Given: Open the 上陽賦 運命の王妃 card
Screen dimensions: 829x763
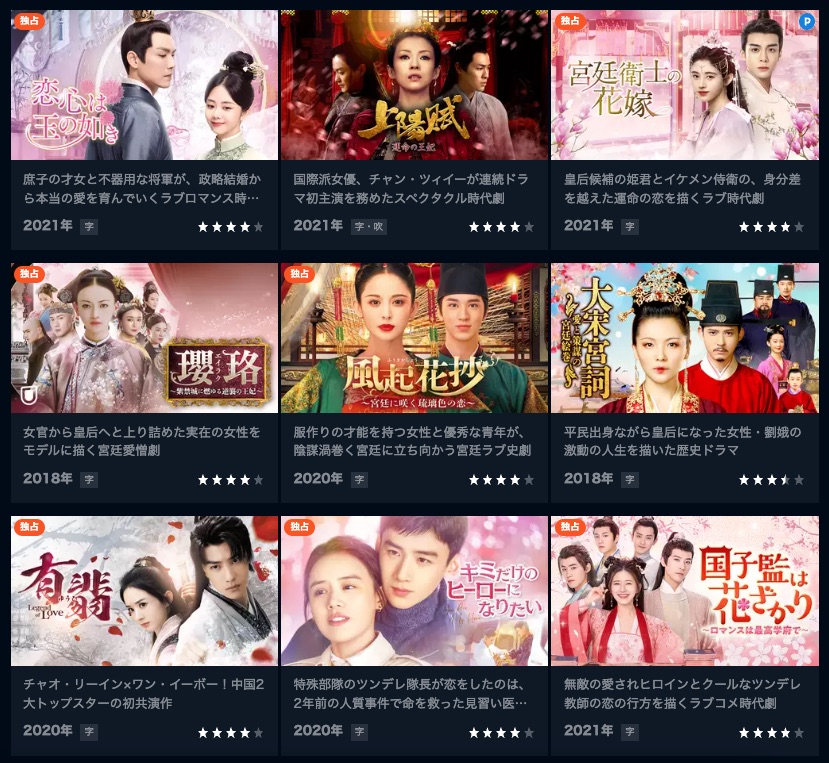Looking at the screenshot, I should [414, 85].
